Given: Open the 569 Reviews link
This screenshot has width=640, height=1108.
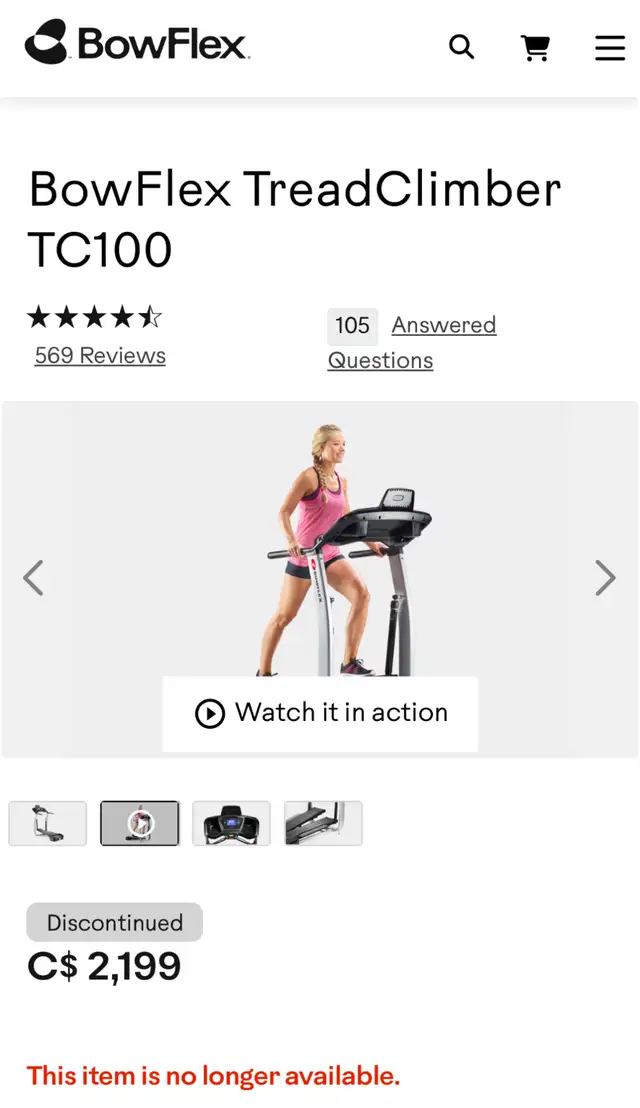Looking at the screenshot, I should 100,355.
